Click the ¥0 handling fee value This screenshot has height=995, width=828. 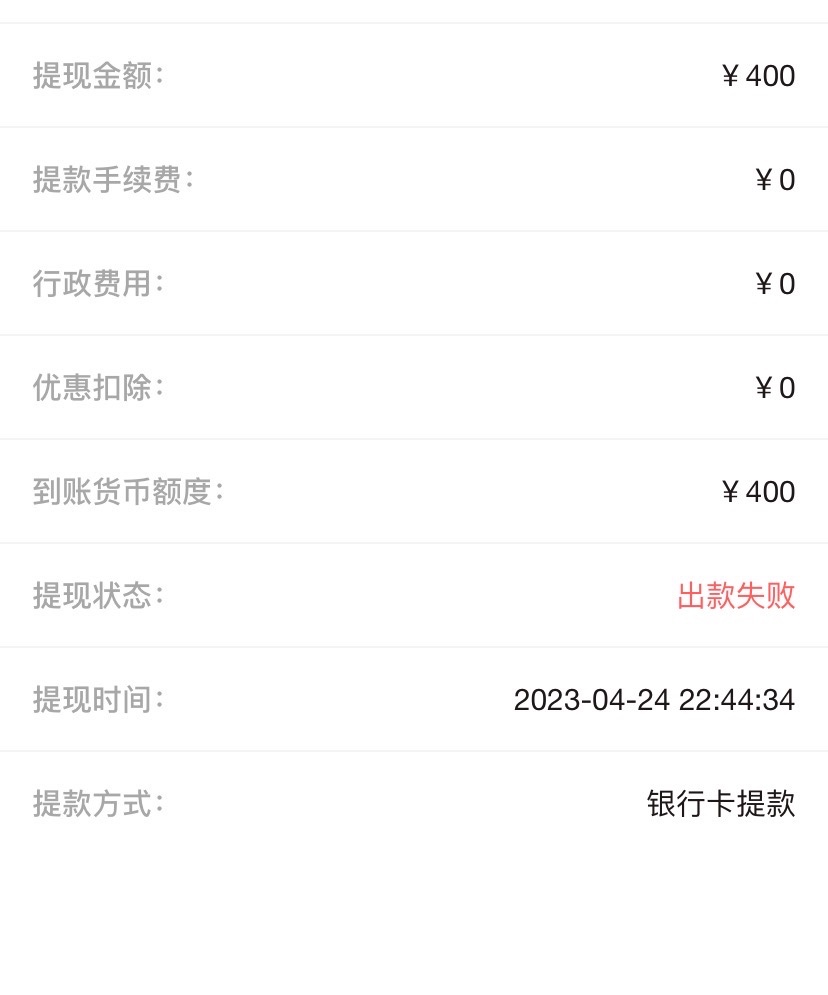[773, 180]
